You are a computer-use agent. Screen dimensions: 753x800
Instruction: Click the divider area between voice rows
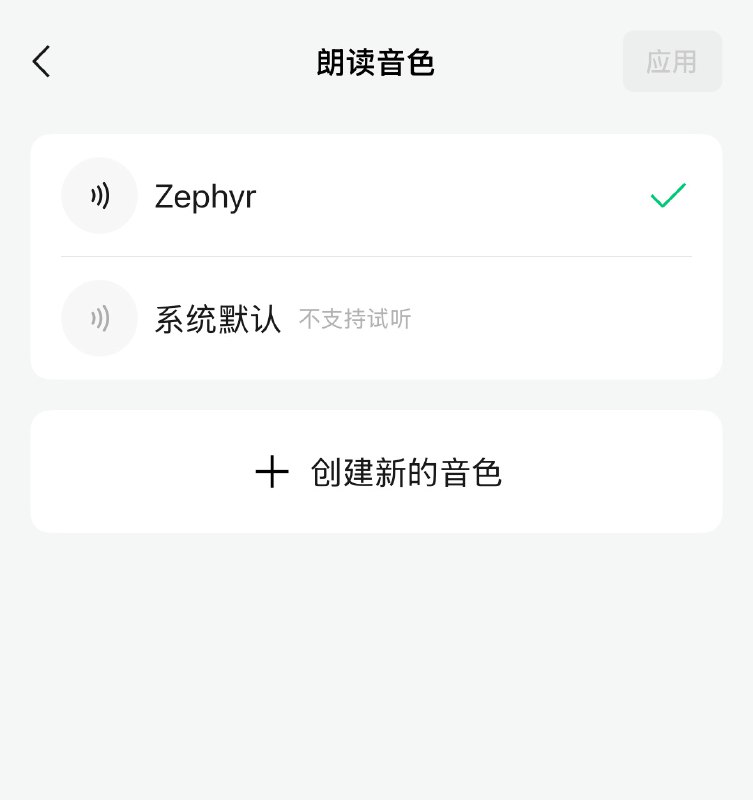(x=376, y=257)
